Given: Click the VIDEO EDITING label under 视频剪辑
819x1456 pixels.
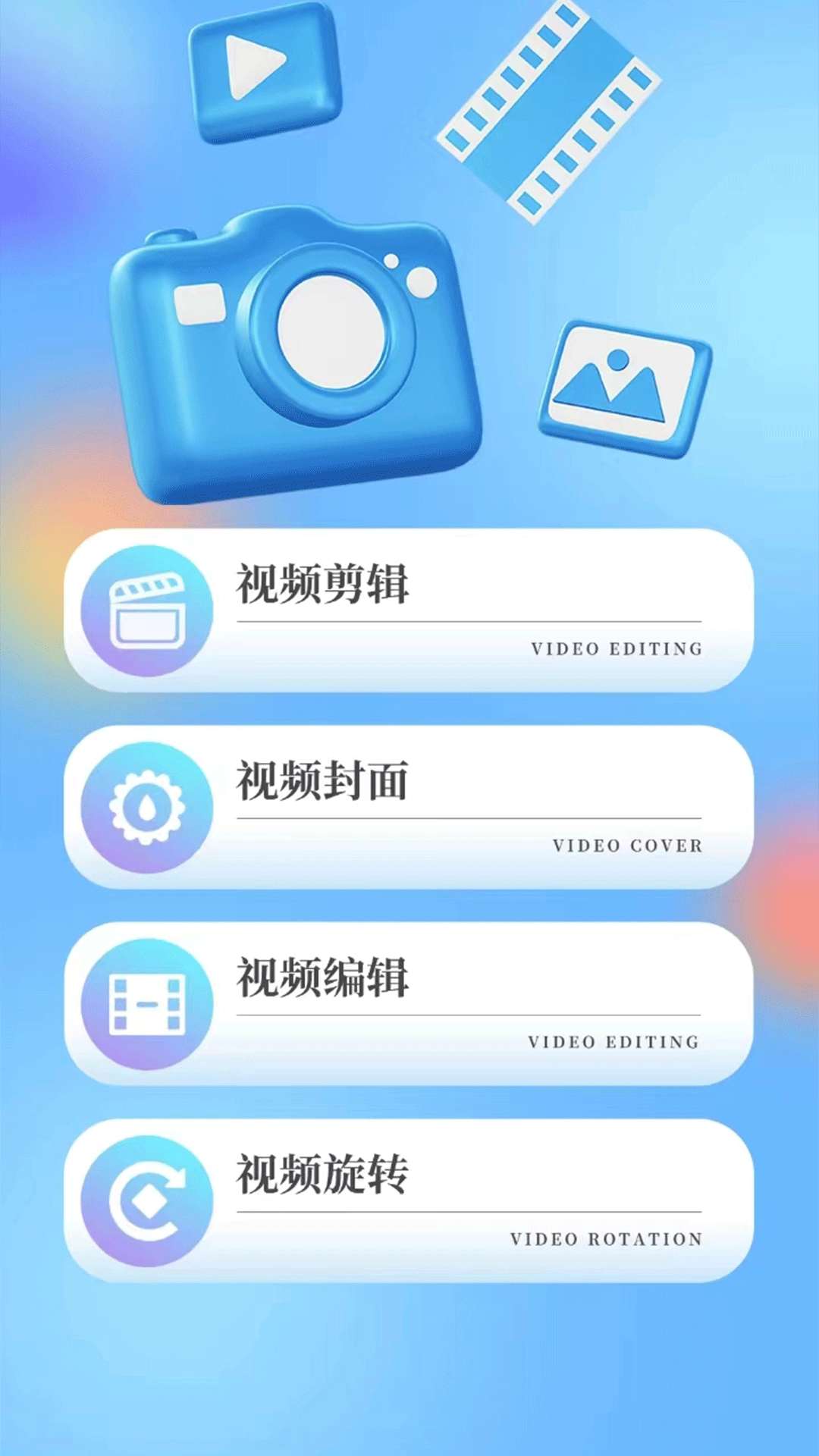Looking at the screenshot, I should click(618, 648).
